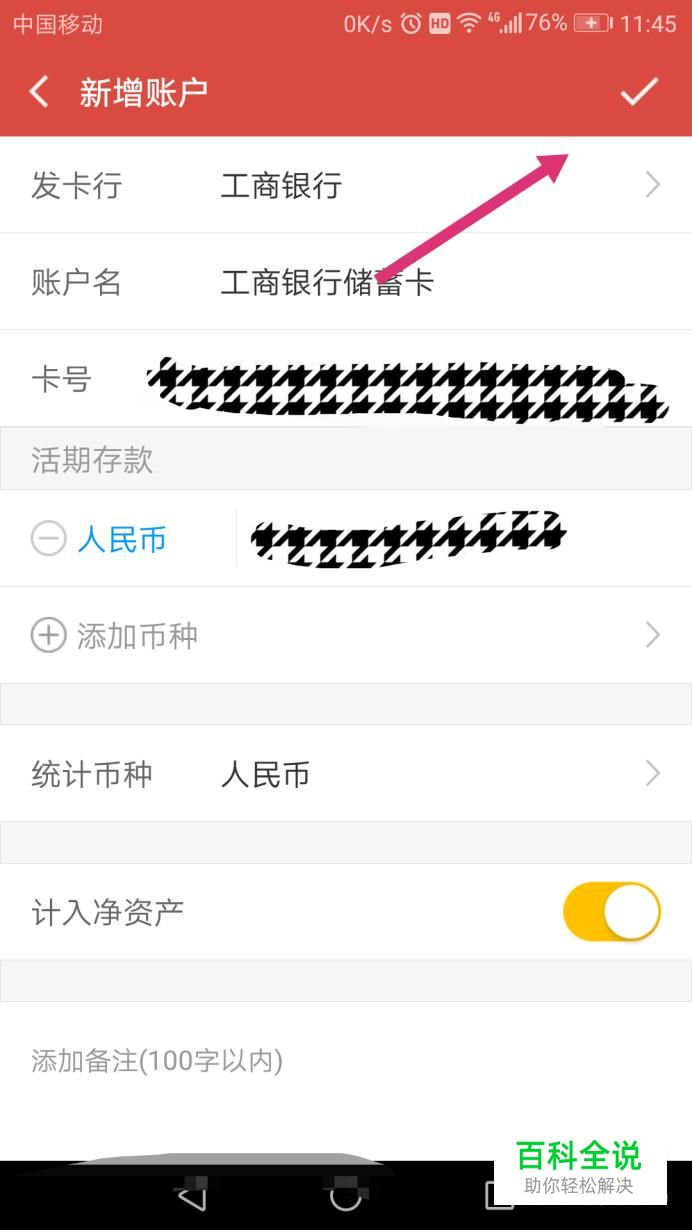Remove the 人民币 currency entry
The height and width of the screenshot is (1230, 692).
pyautogui.click(x=48, y=540)
